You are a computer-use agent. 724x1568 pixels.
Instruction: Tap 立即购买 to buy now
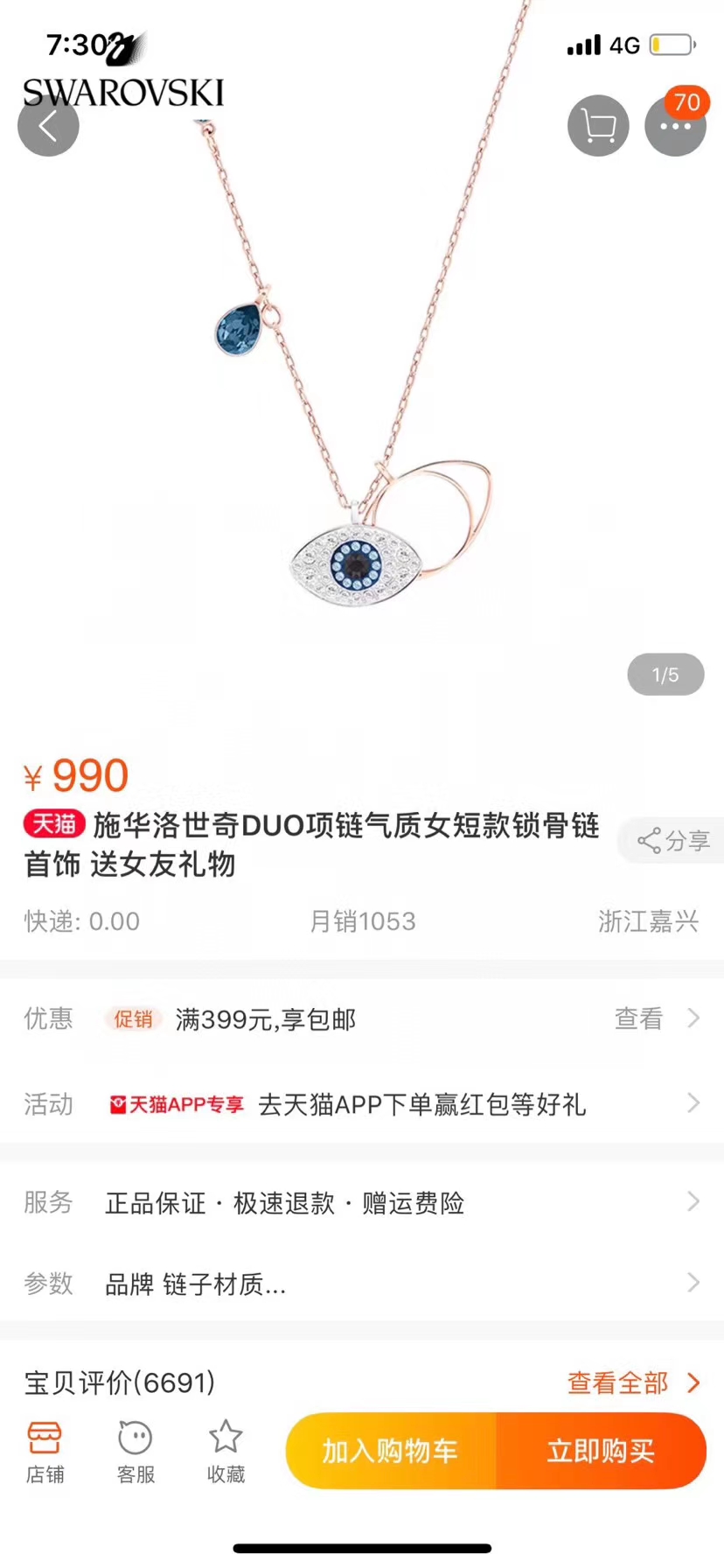[602, 1451]
